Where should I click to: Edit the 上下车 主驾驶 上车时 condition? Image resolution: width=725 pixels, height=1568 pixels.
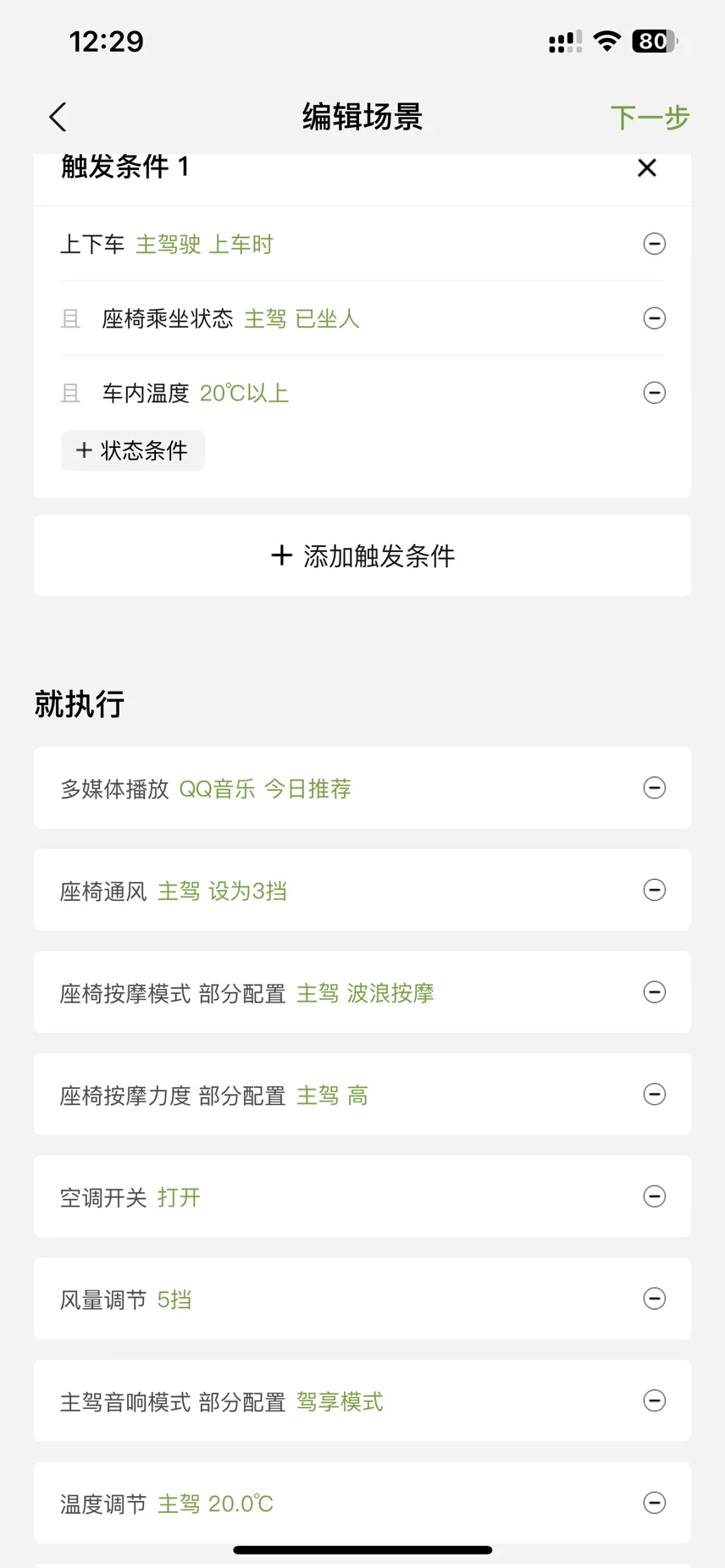(339, 244)
